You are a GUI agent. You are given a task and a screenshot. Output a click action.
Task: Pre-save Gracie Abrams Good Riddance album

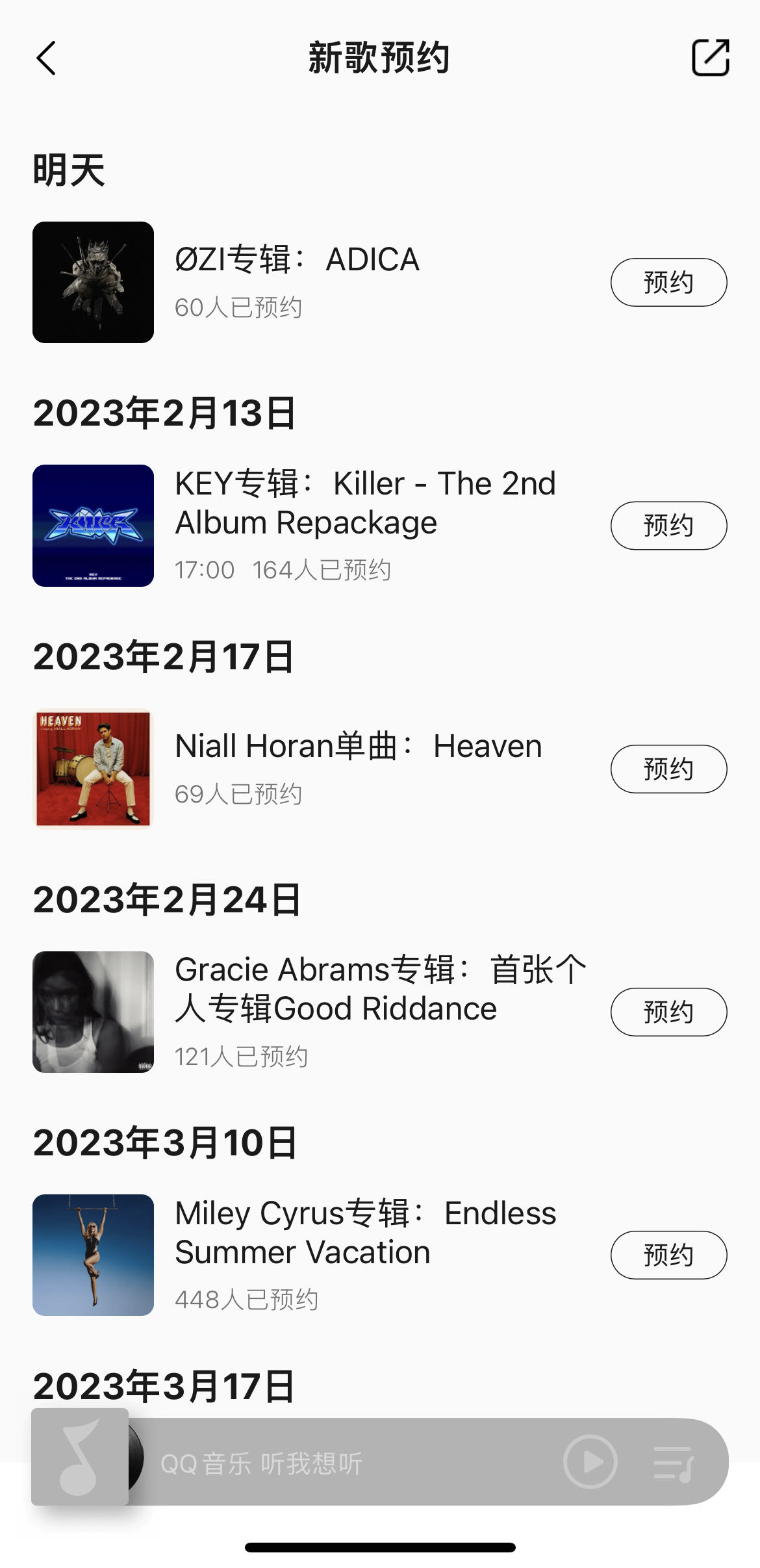668,1012
